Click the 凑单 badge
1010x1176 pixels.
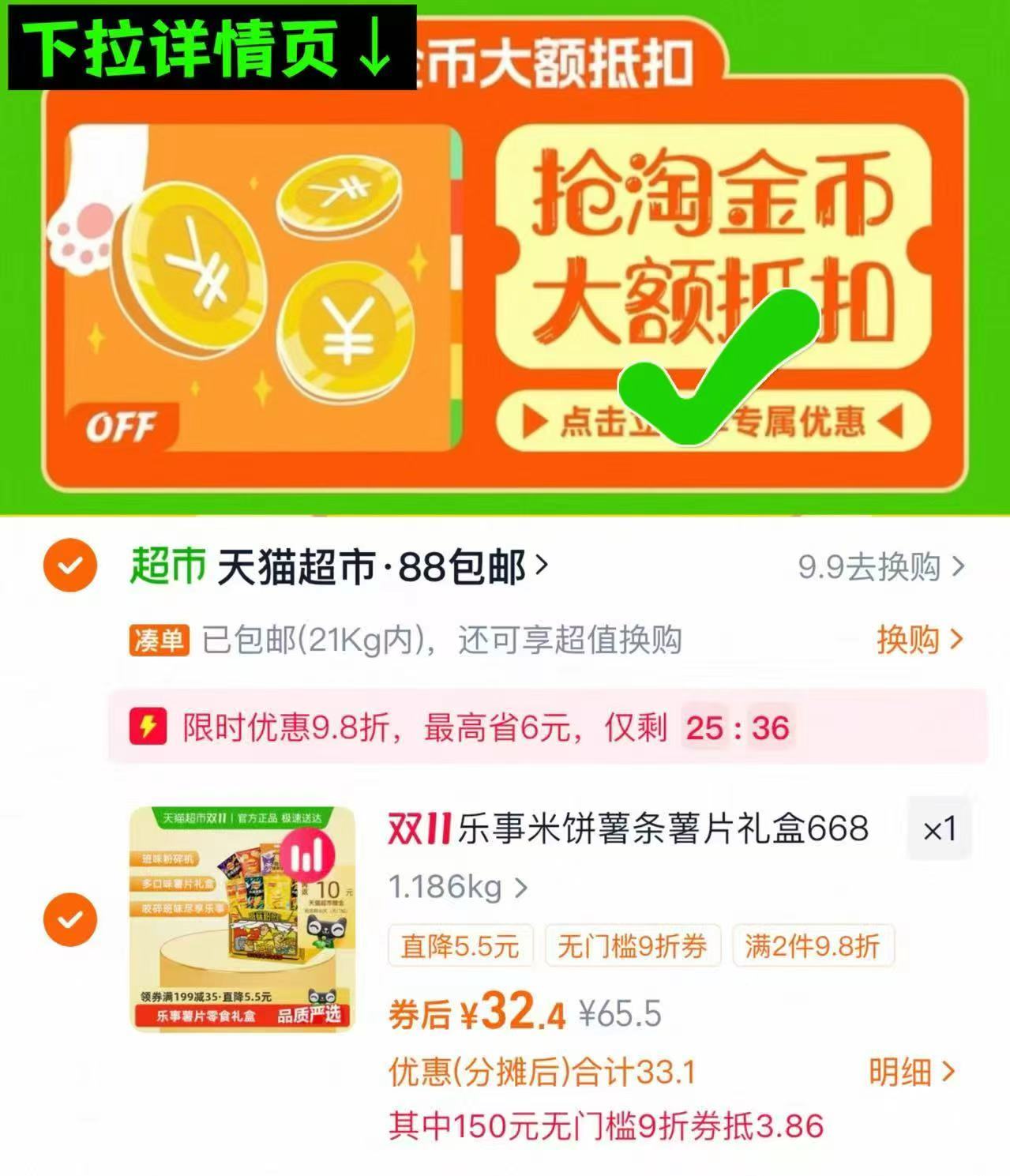[x=159, y=642]
